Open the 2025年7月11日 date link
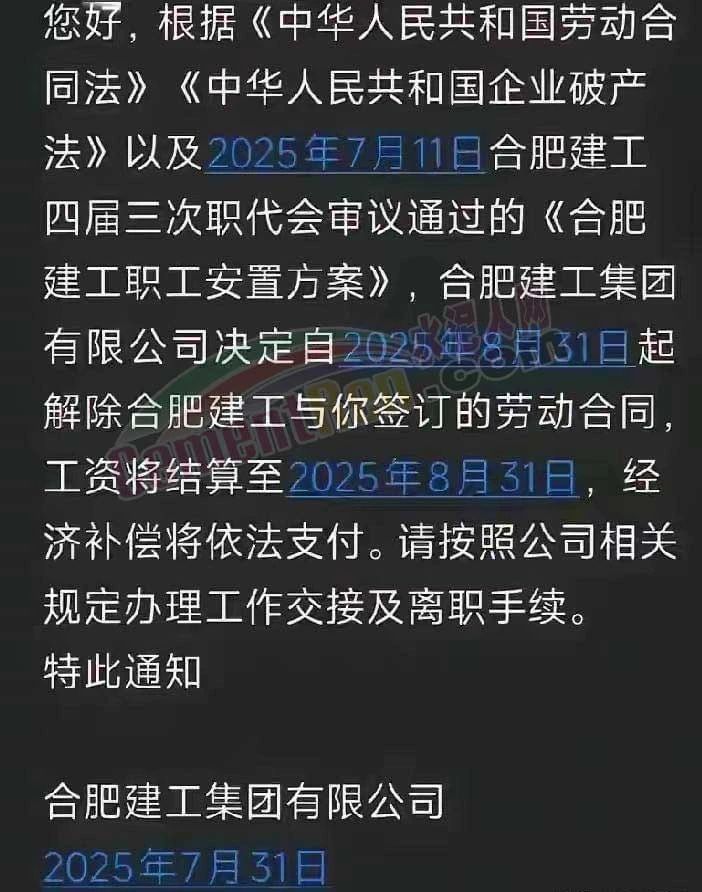 [345, 155]
